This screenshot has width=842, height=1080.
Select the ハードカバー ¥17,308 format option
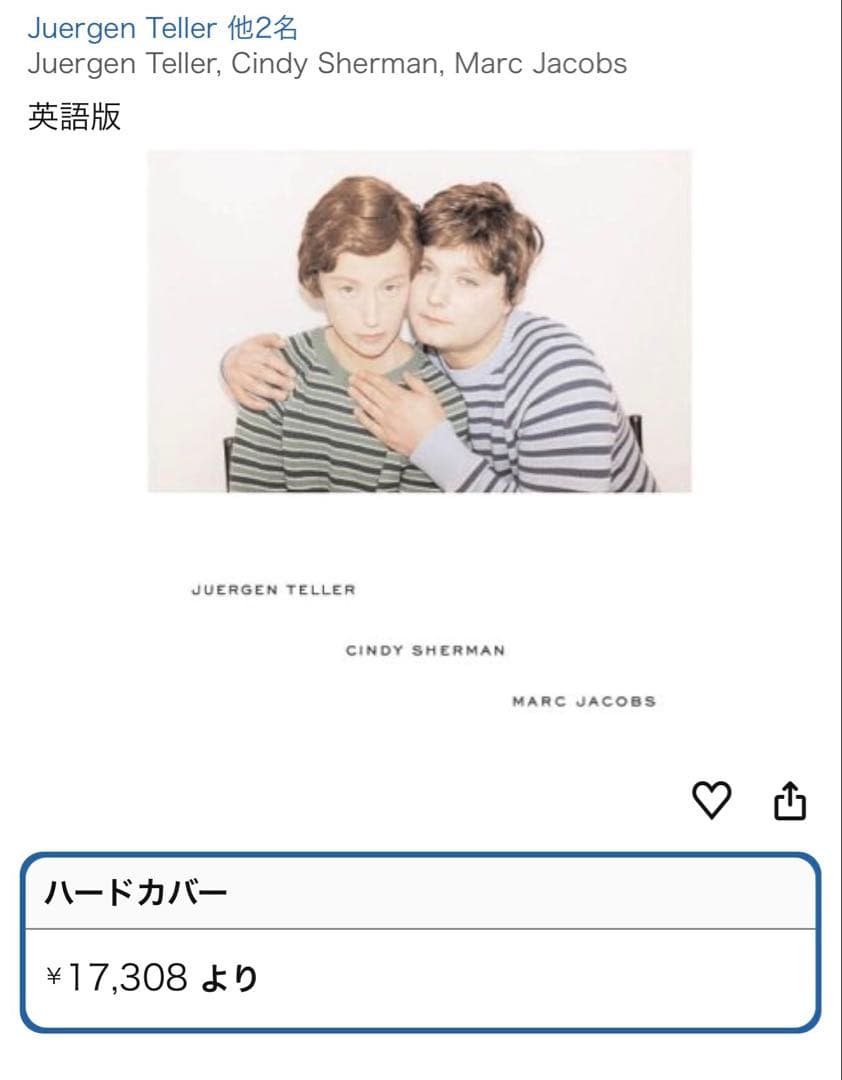[420, 942]
